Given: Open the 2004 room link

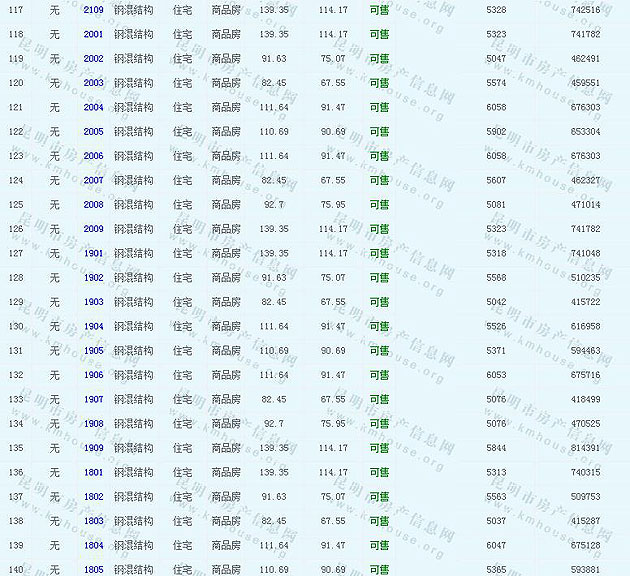Looking at the screenshot, I should point(93,107).
